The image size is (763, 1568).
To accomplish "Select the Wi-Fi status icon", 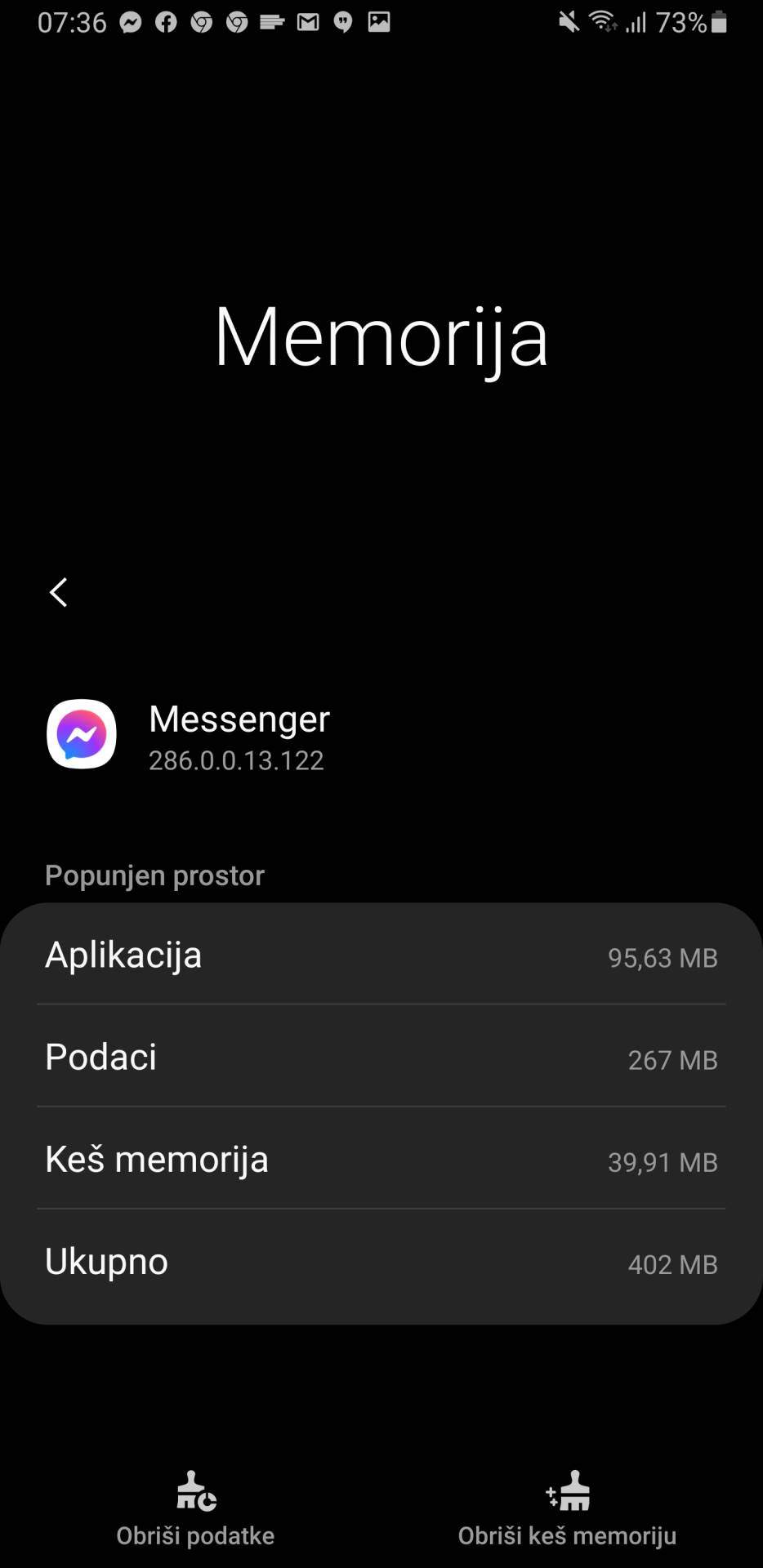I will coord(605,22).
